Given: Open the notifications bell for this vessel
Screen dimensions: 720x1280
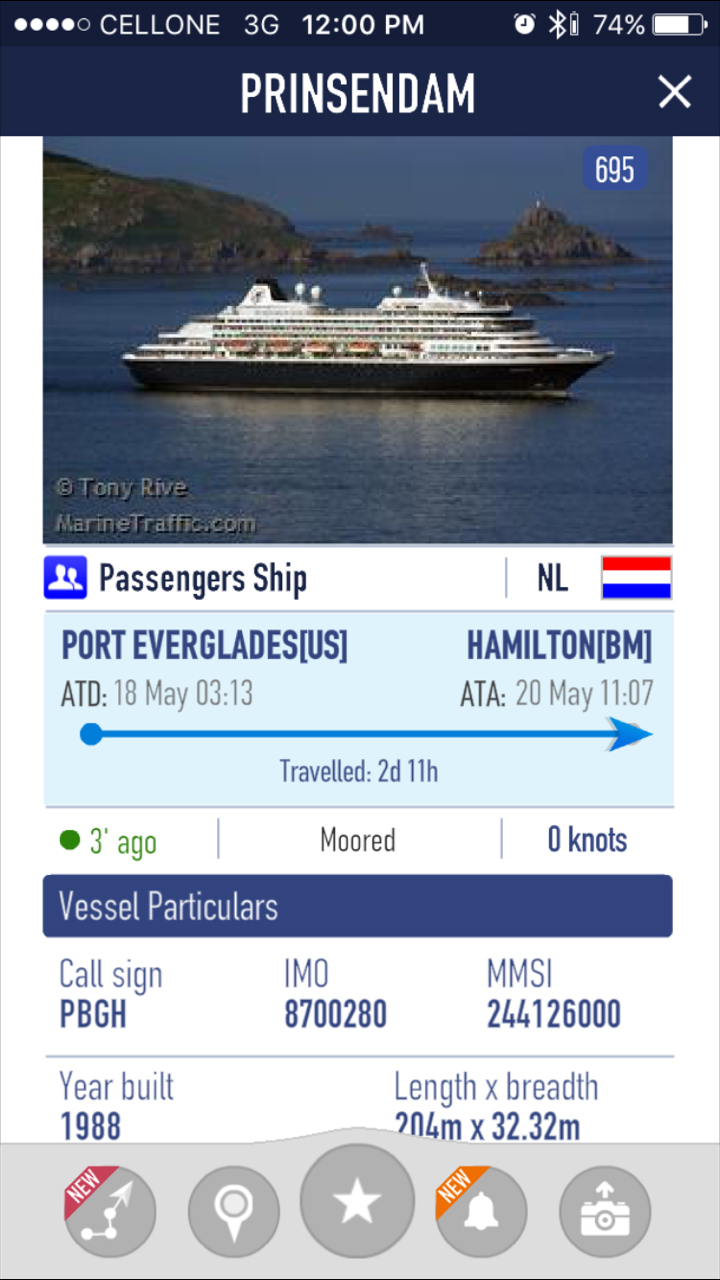Looking at the screenshot, I should (481, 1211).
